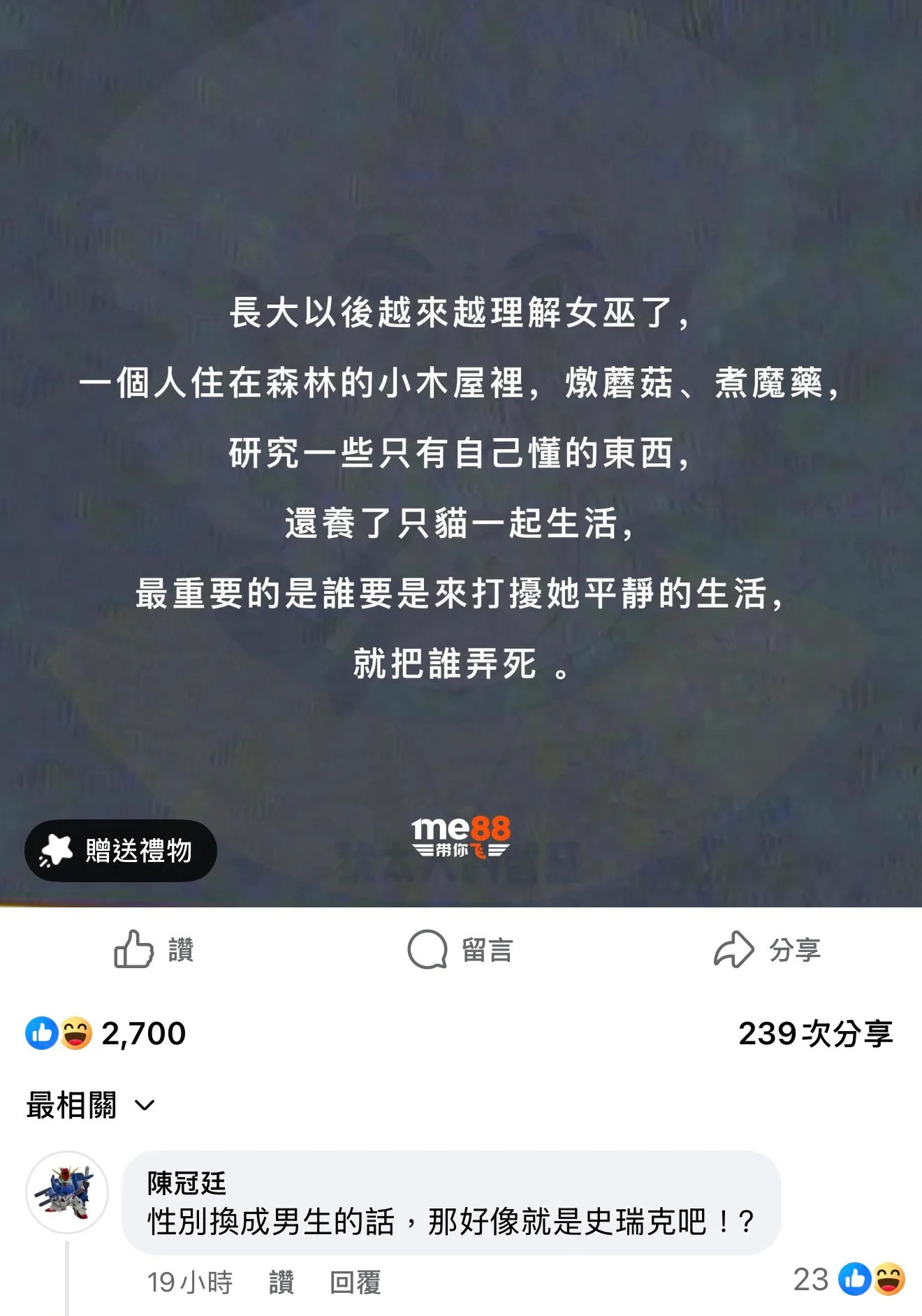The image size is (922, 1316).
Task: Like 陳冠廷's comment
Action: (281, 1282)
